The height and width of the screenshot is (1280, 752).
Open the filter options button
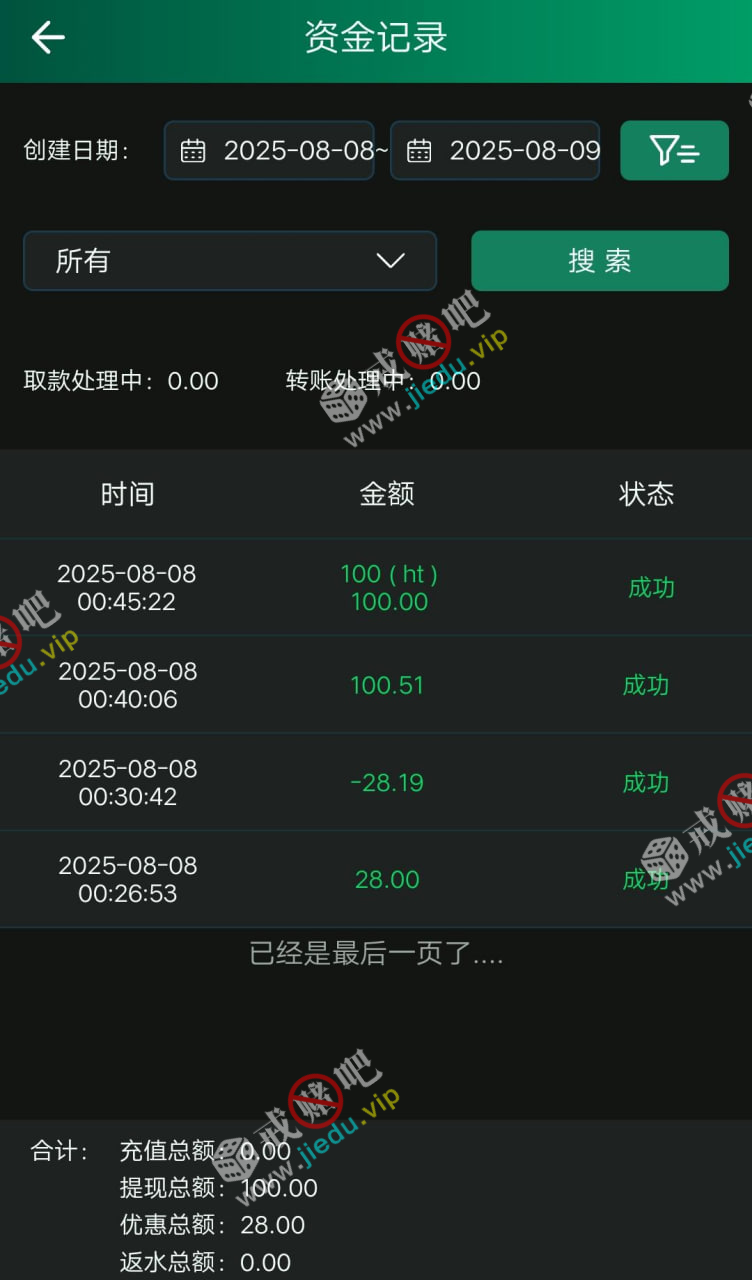pyautogui.click(x=674, y=151)
